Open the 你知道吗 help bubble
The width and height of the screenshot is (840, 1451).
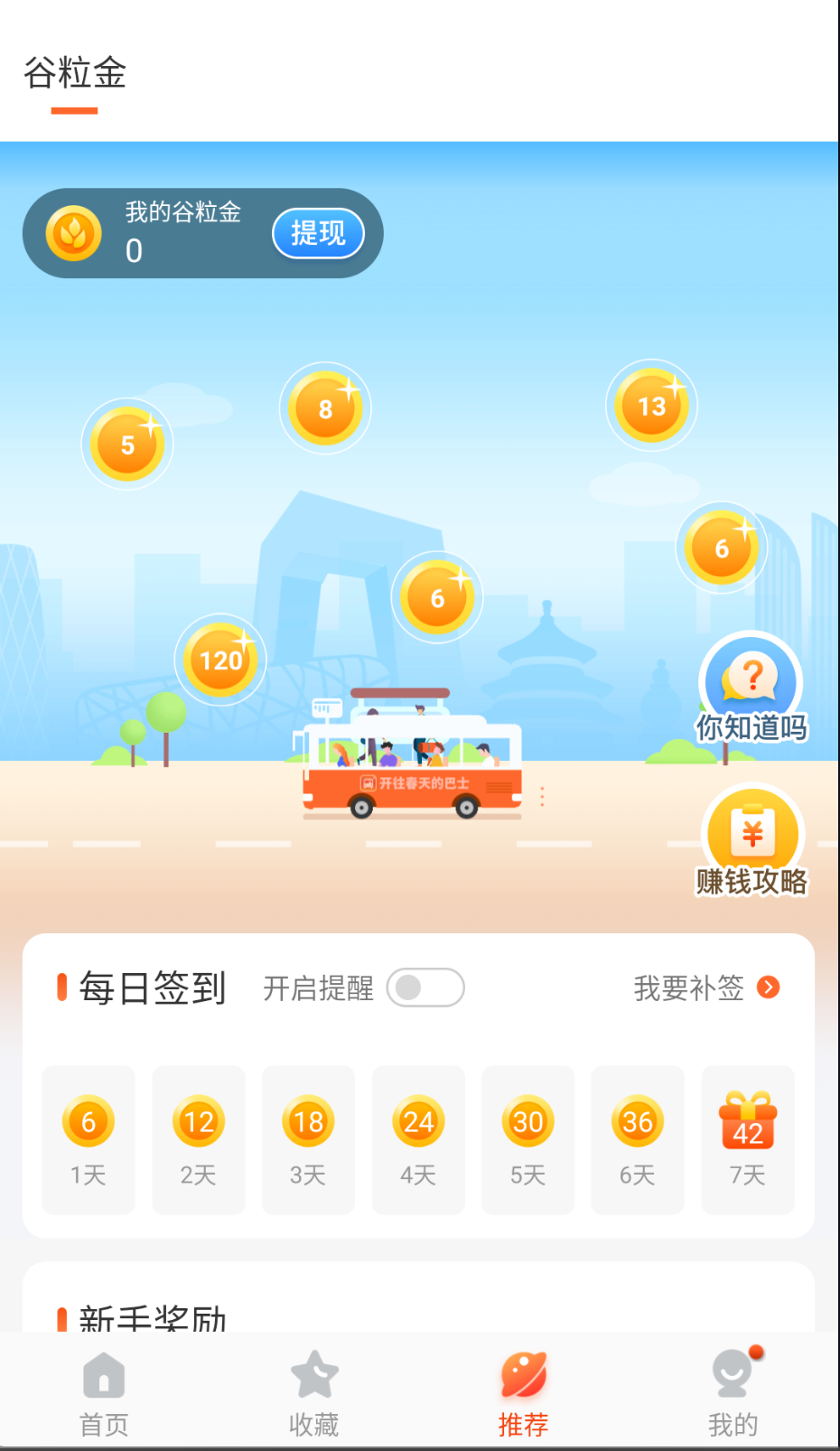click(x=751, y=688)
